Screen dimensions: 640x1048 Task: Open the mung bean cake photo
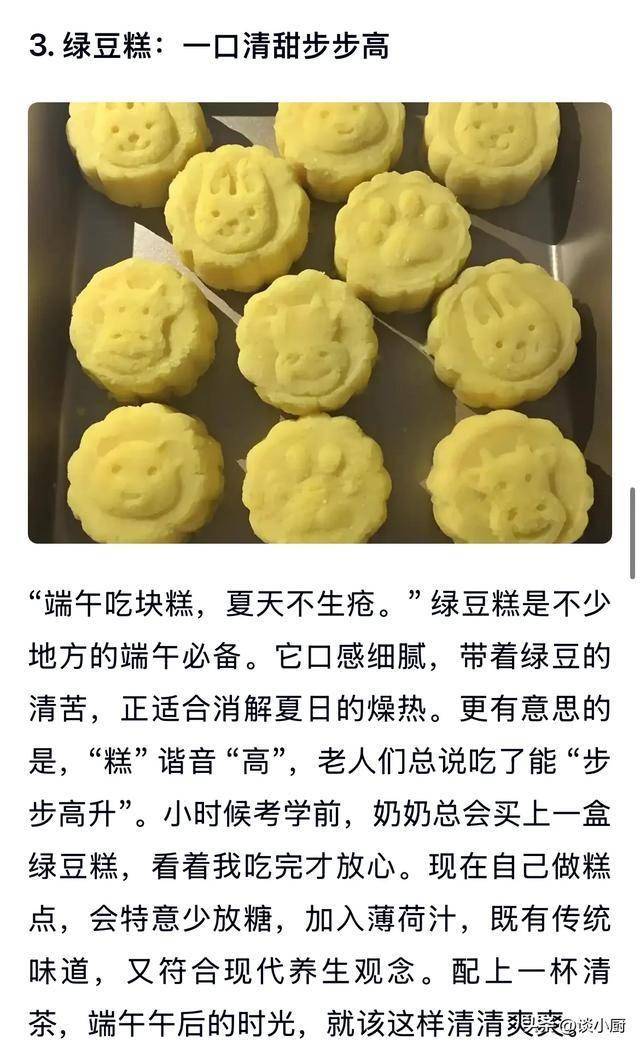tap(320, 322)
